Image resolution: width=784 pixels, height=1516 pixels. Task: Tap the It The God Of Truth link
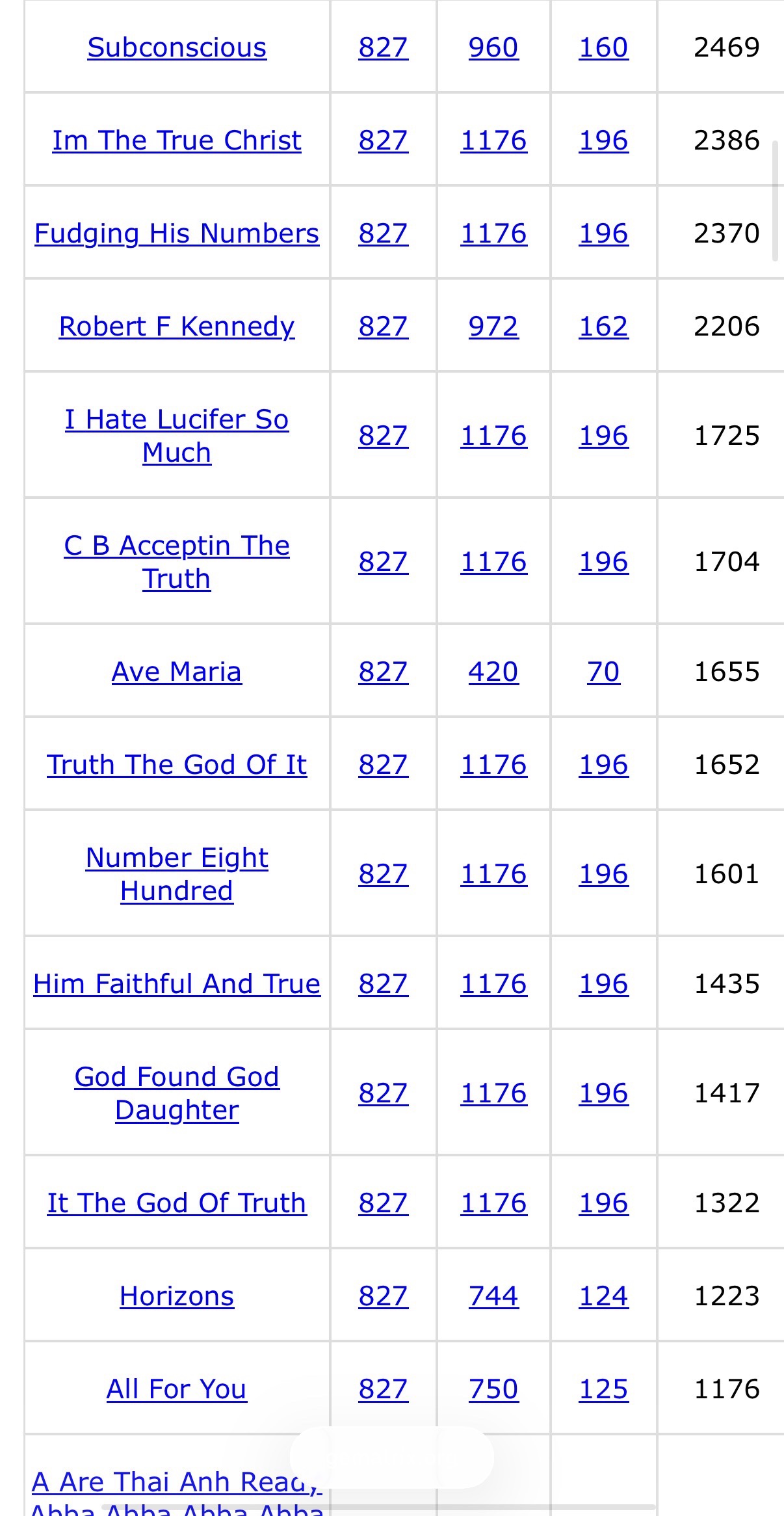click(177, 1203)
